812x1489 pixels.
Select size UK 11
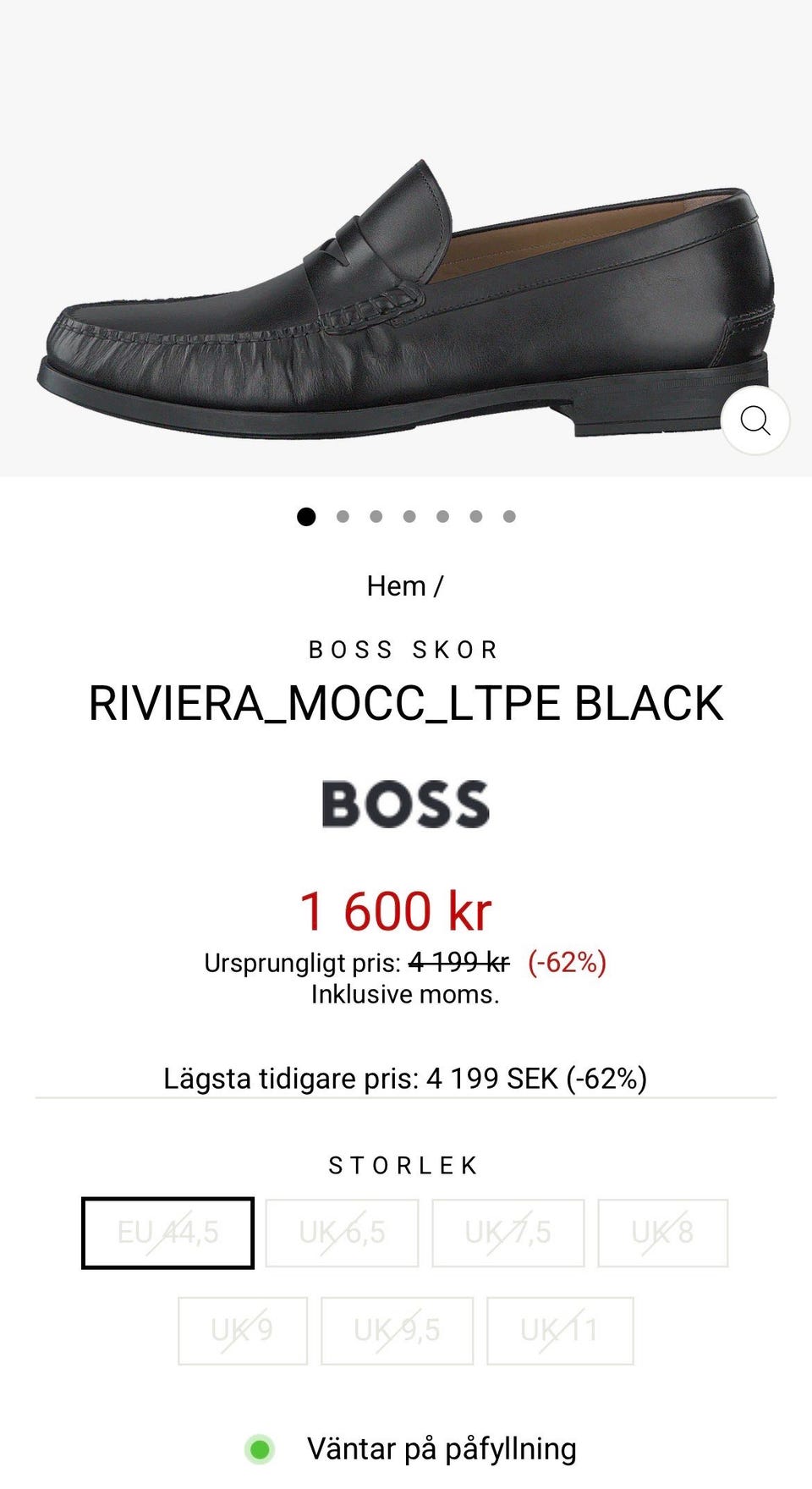560,1330
